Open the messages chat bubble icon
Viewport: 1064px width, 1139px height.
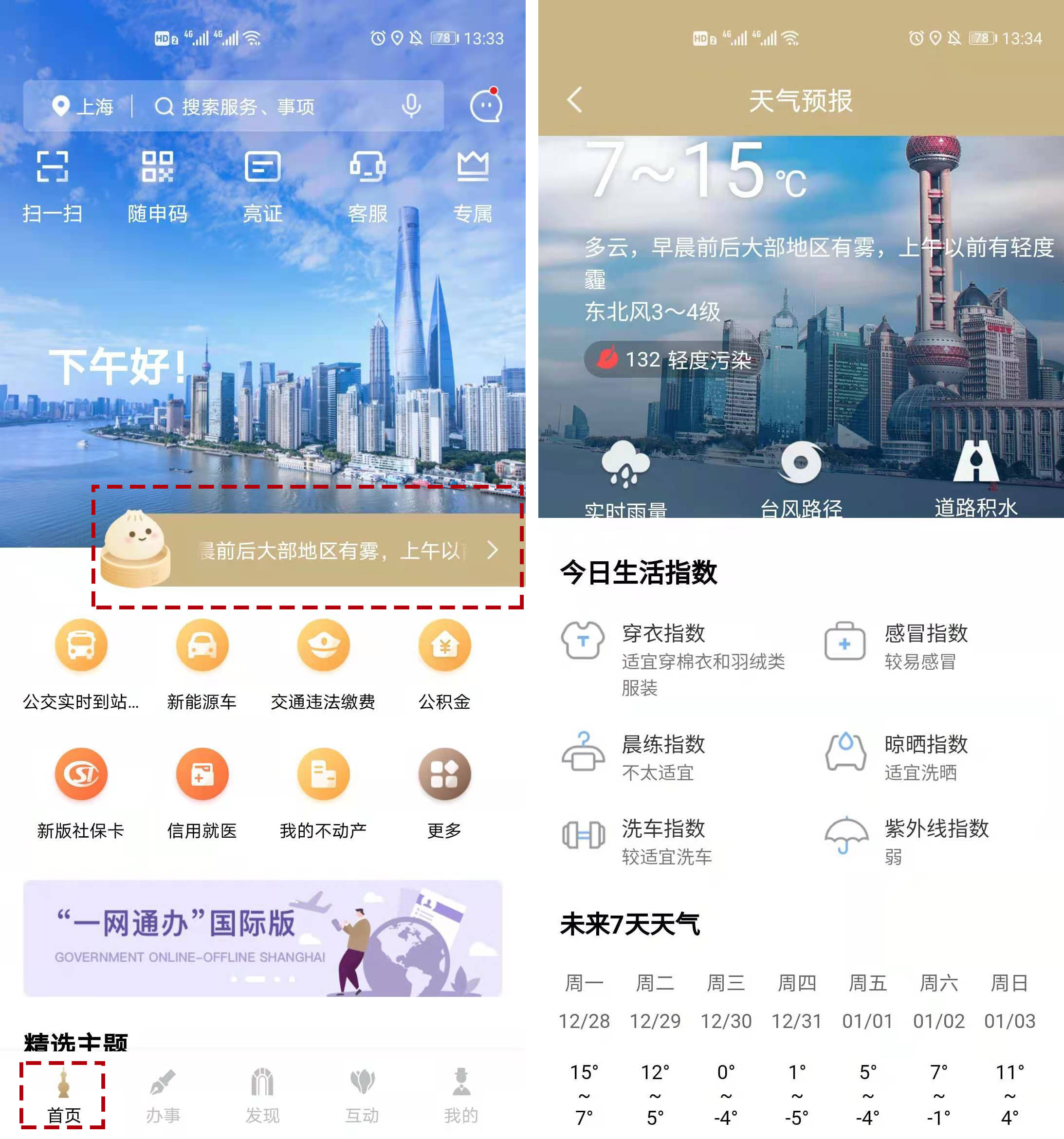(x=485, y=106)
